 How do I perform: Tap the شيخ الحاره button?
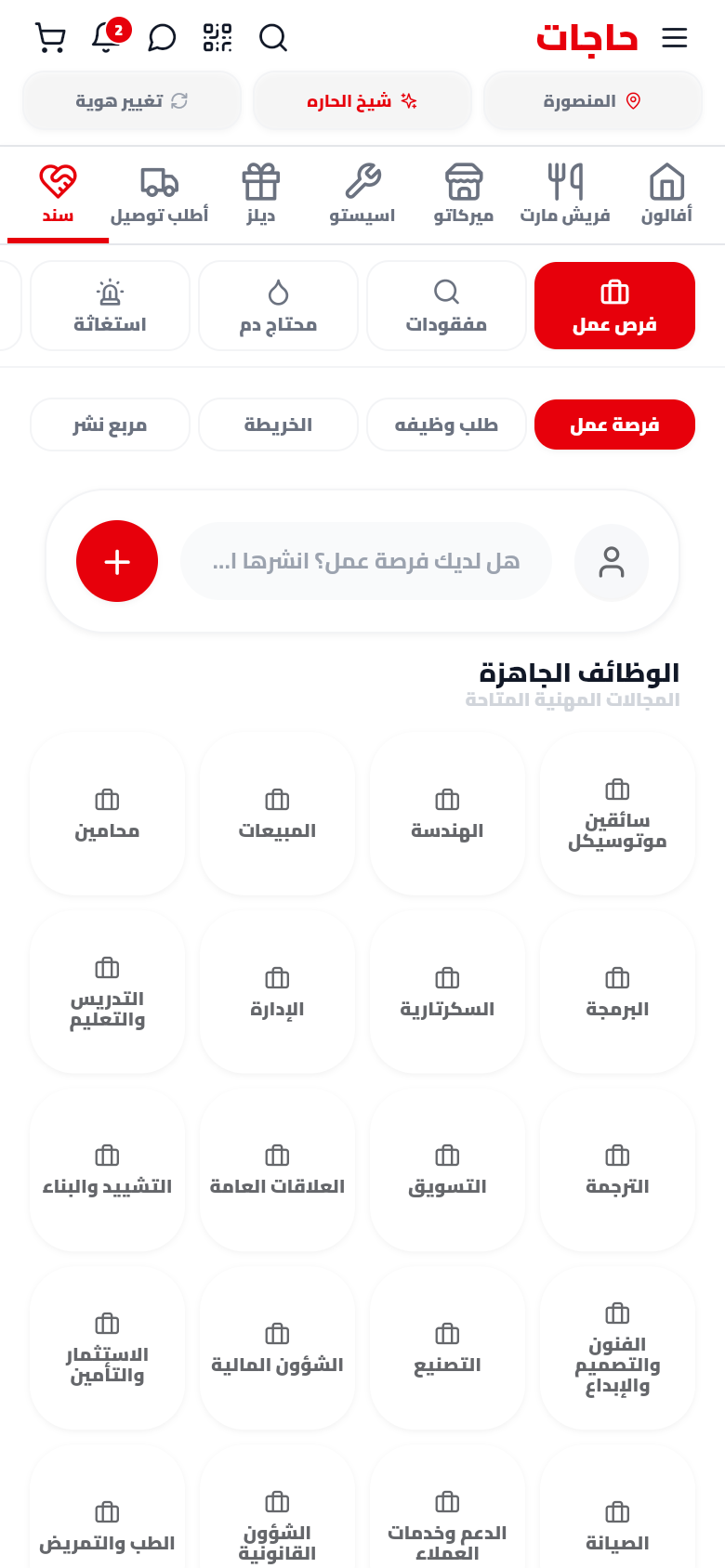(362, 100)
